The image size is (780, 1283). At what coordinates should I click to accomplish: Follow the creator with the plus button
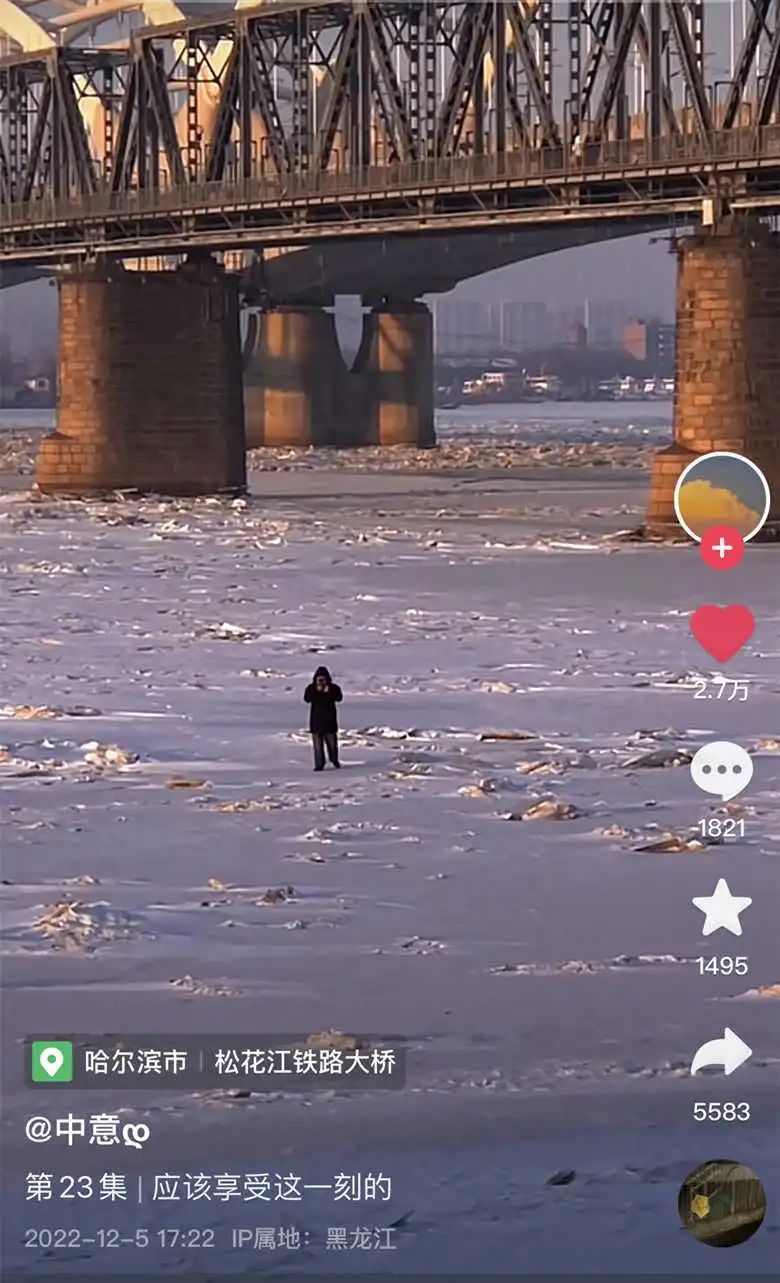pyautogui.click(x=721, y=548)
